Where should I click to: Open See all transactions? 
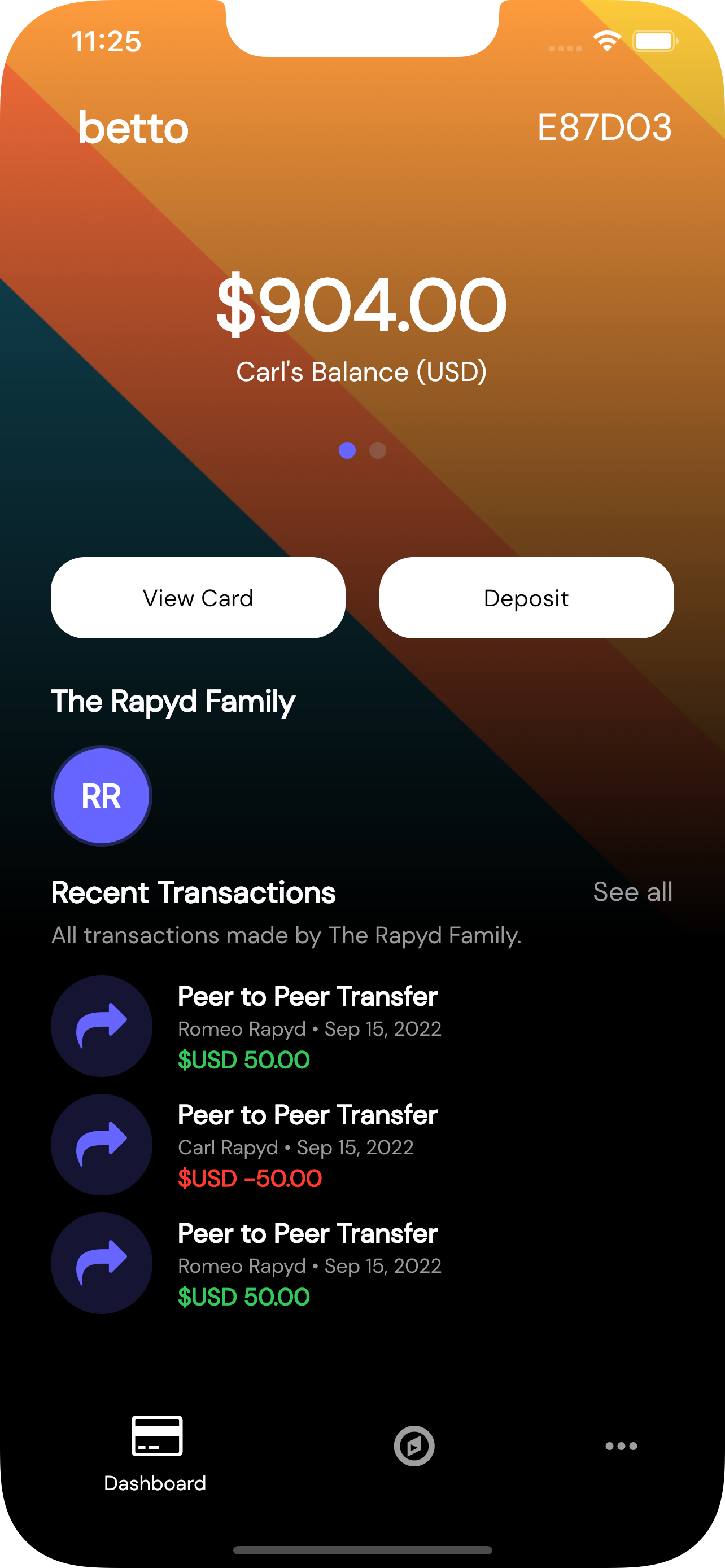[633, 892]
